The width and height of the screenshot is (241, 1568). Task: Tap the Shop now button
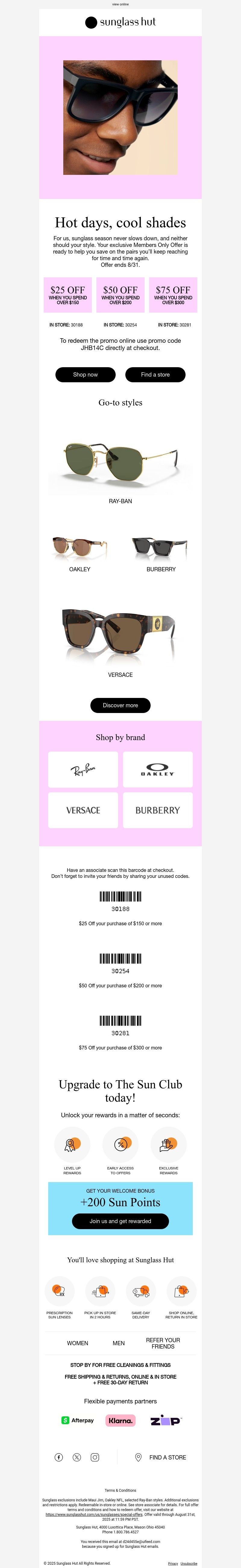85,374
